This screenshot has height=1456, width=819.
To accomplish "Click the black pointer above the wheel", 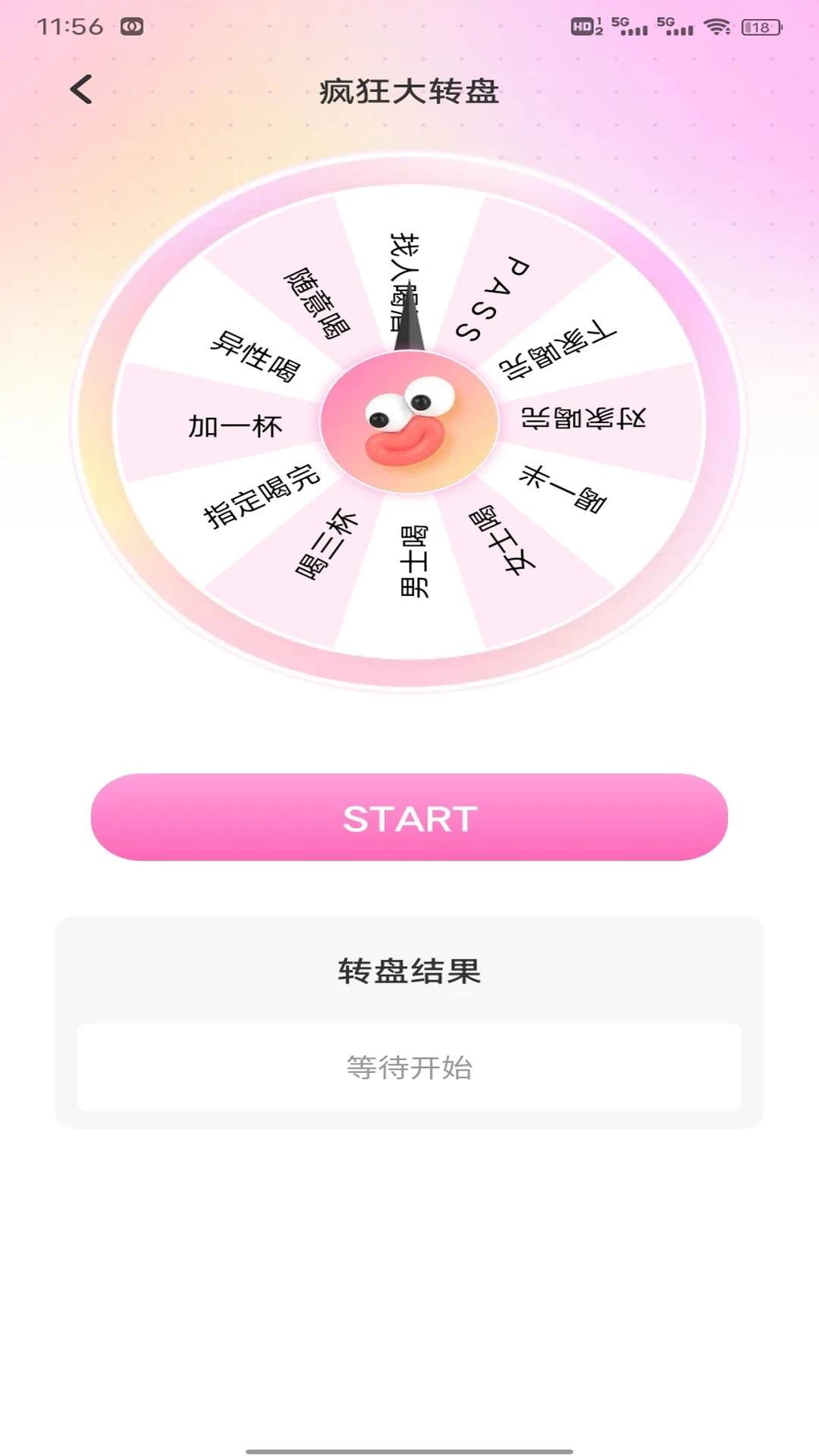I will click(409, 318).
